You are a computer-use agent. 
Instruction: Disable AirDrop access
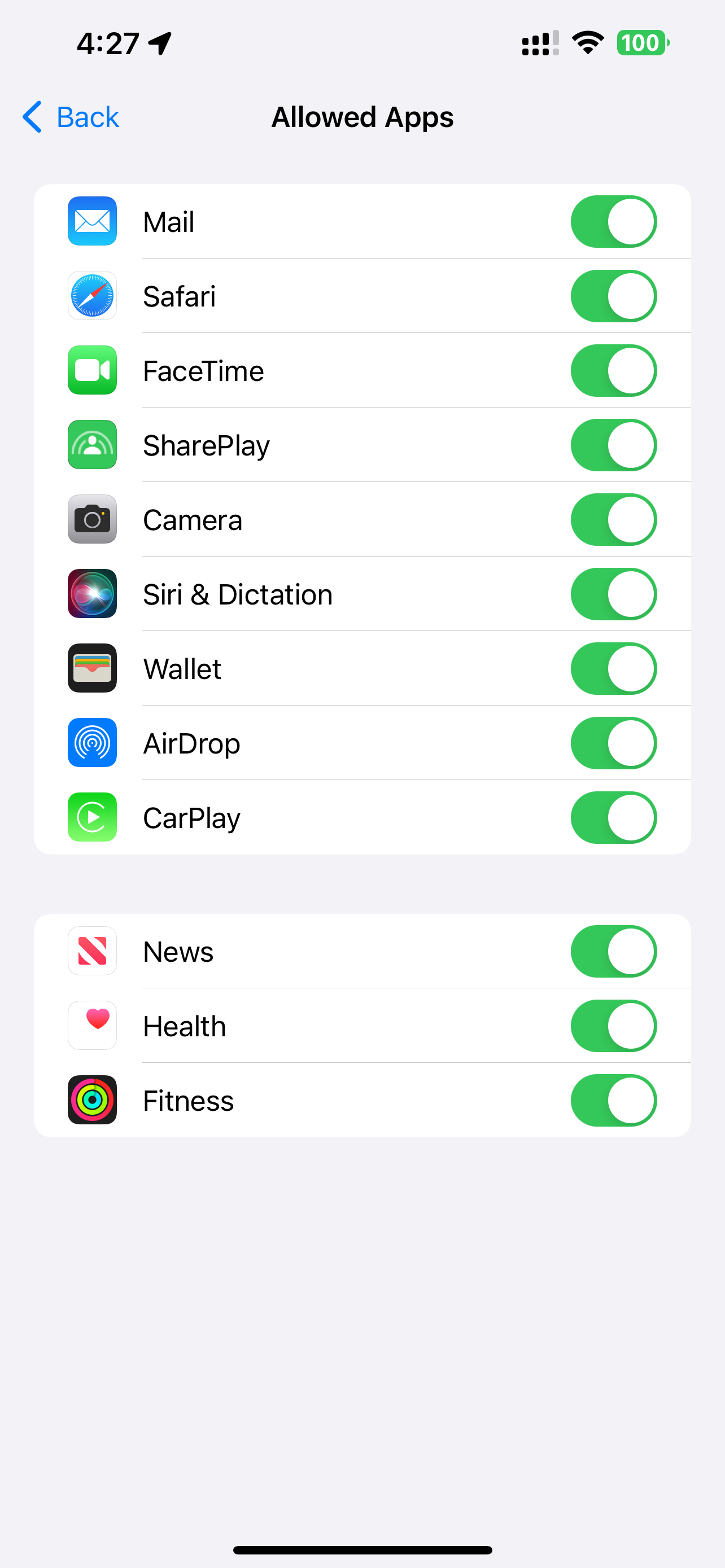tap(613, 743)
